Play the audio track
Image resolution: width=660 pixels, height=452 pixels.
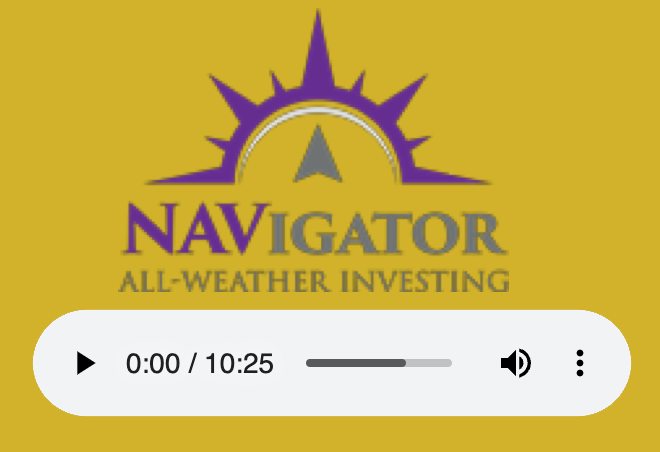pyautogui.click(x=86, y=363)
